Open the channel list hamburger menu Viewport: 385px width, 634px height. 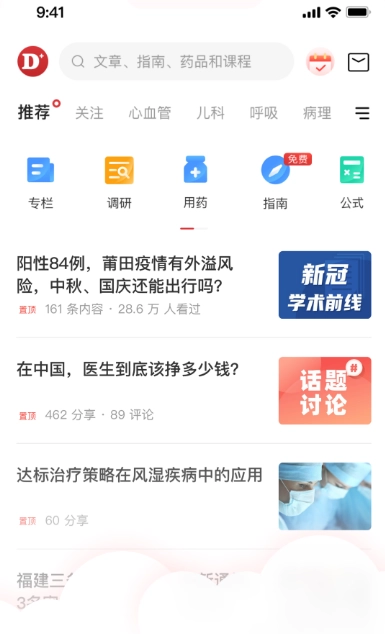coord(362,113)
